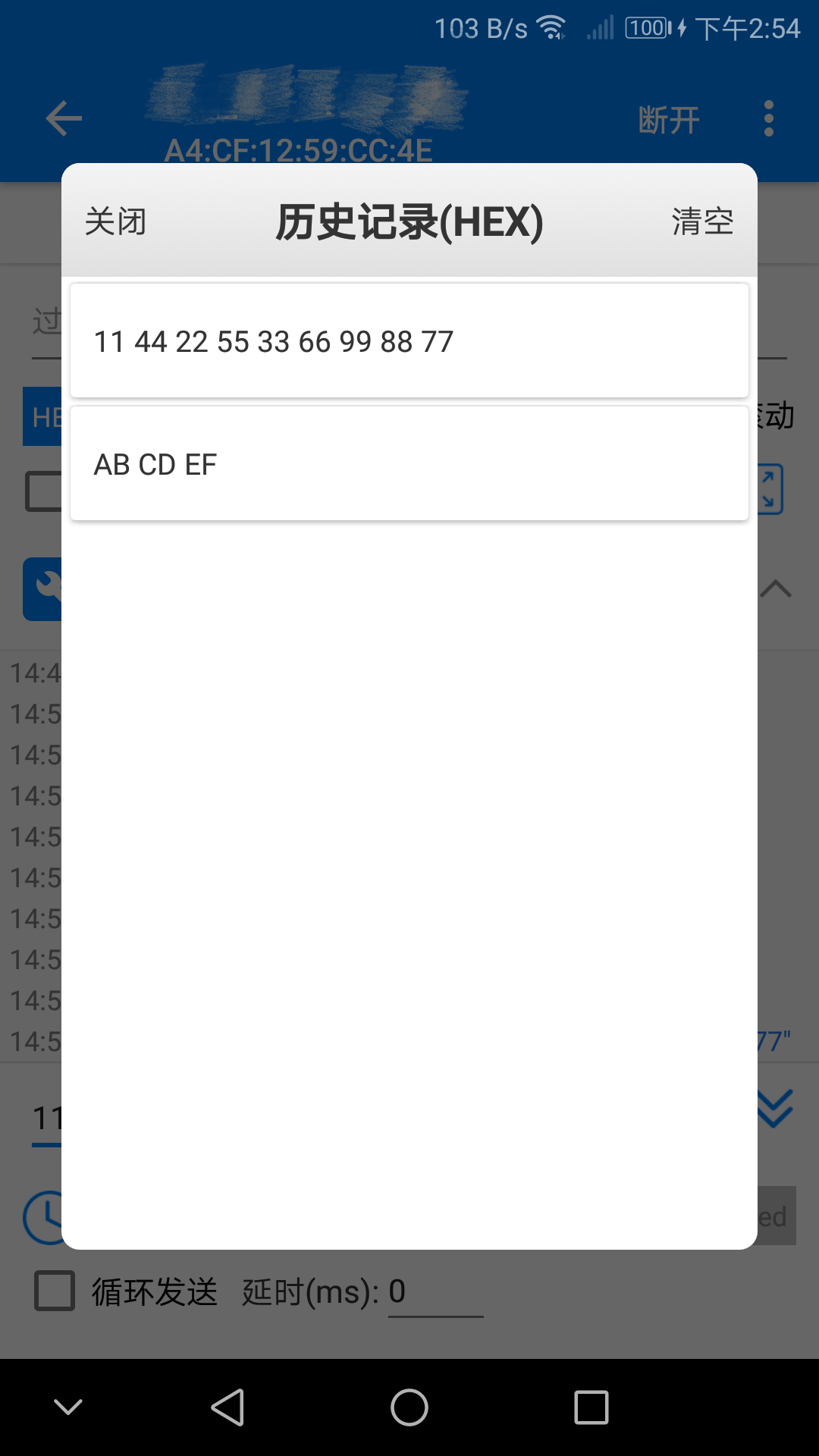Screen dimensions: 819x1456
Task: Close the history dialog via 关闭
Action: click(x=115, y=221)
